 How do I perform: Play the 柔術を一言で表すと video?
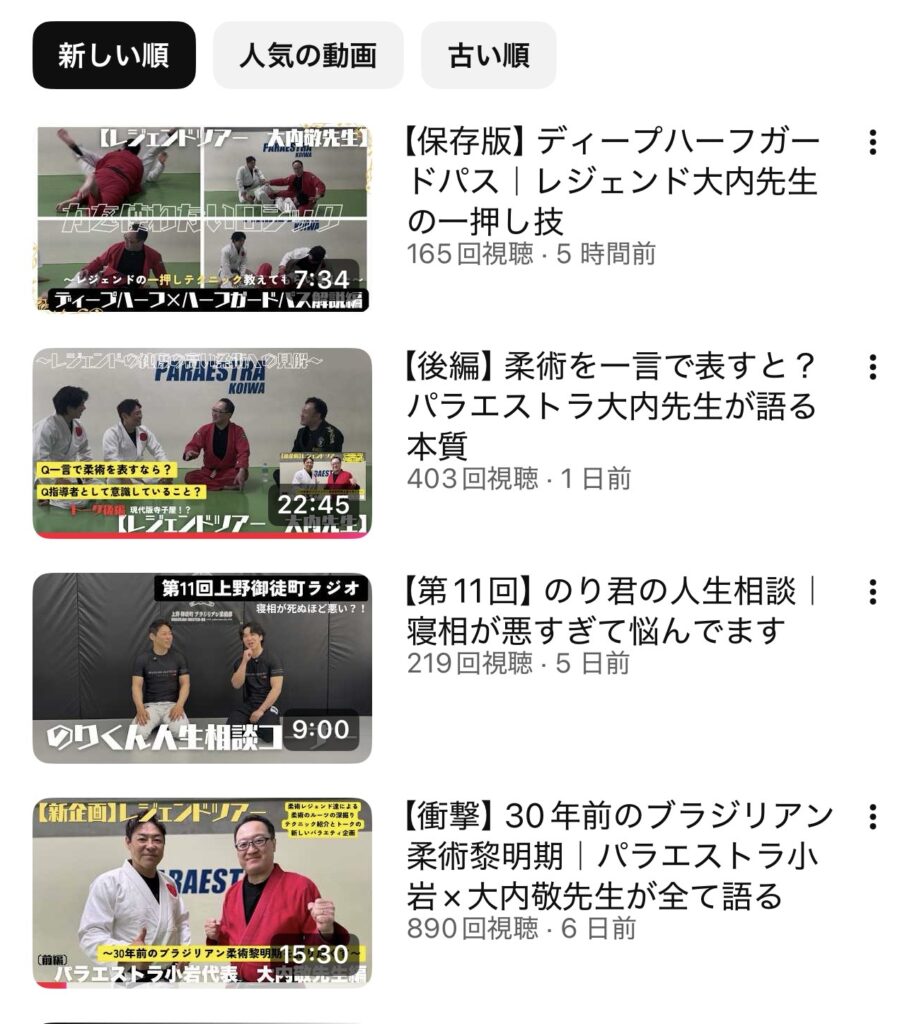[x=202, y=443]
